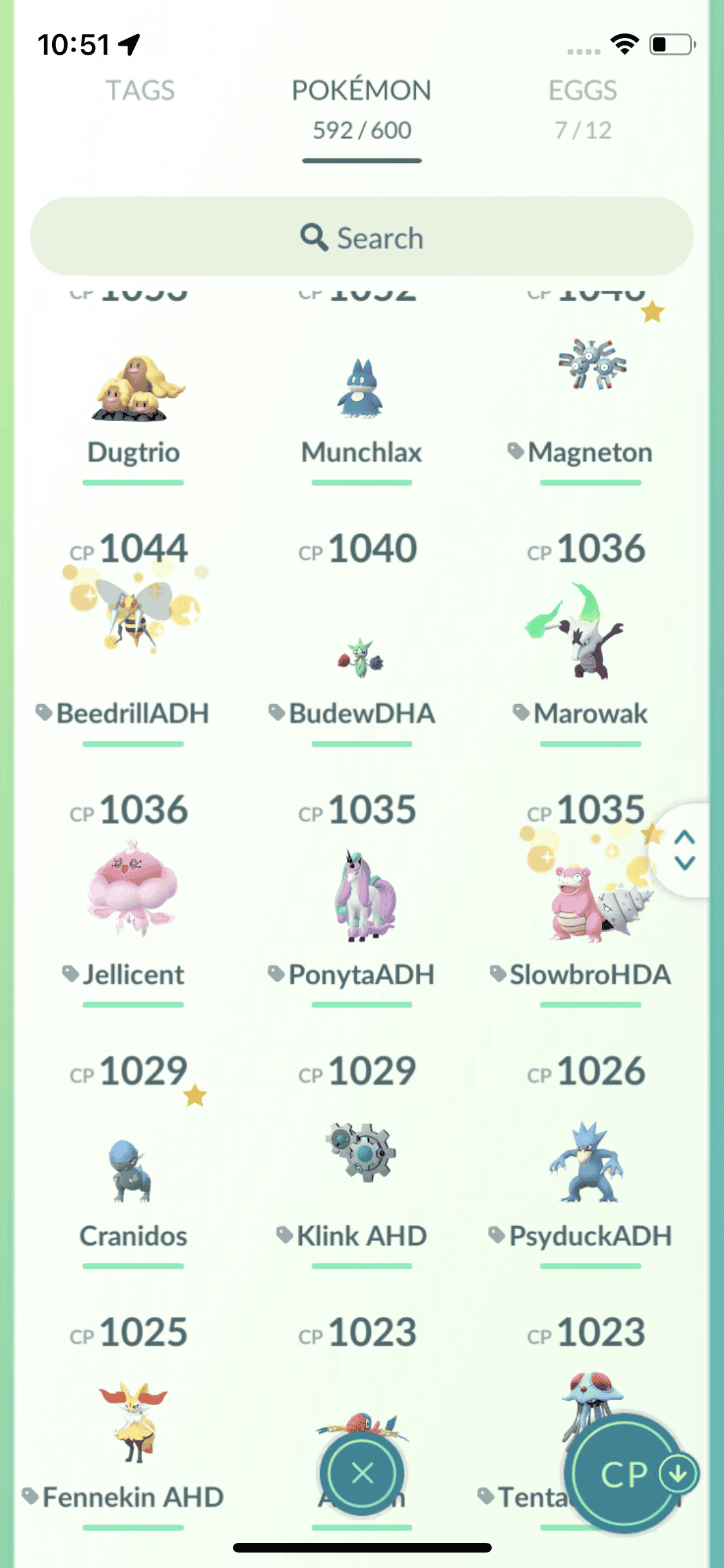
Task: Switch to the Eggs tab
Action: 582,106
